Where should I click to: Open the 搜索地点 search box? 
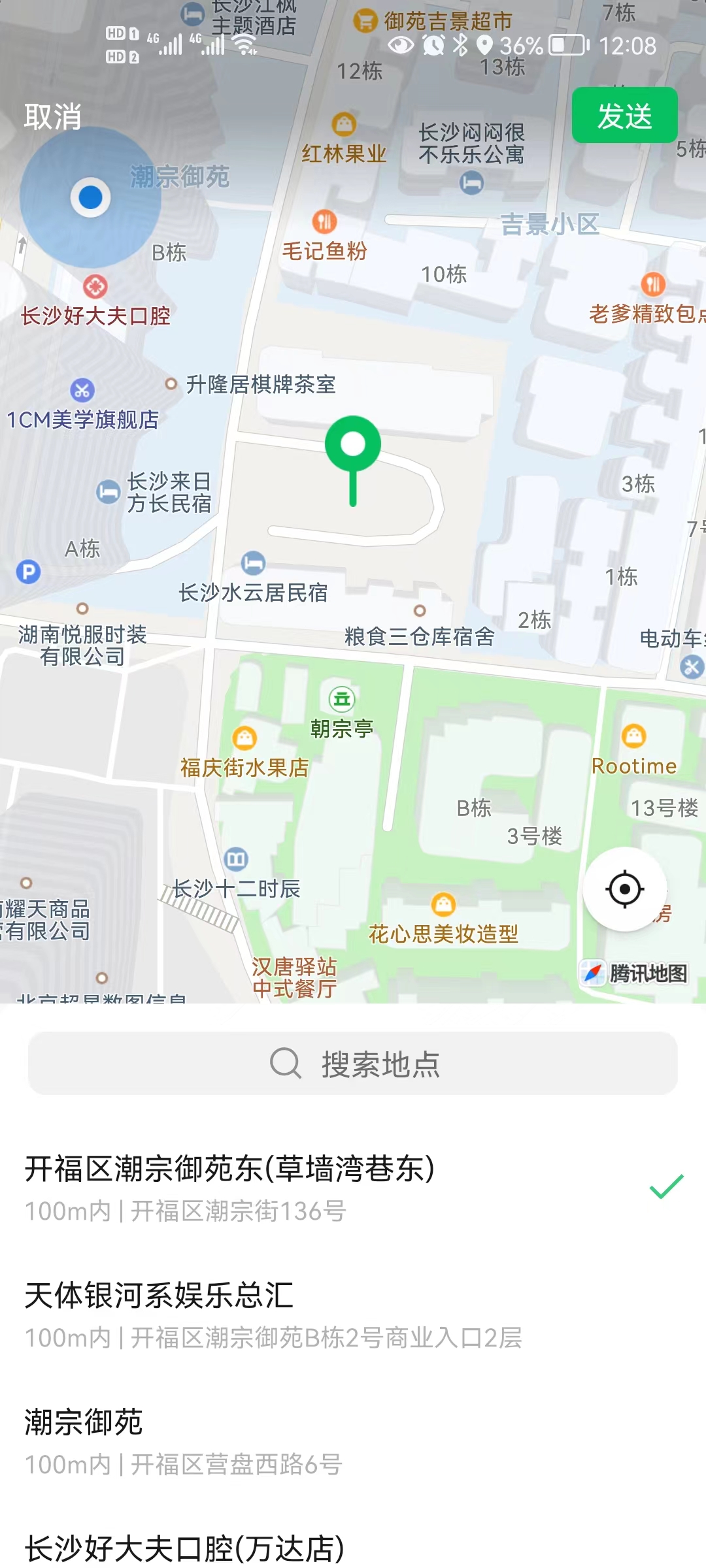(353, 1064)
